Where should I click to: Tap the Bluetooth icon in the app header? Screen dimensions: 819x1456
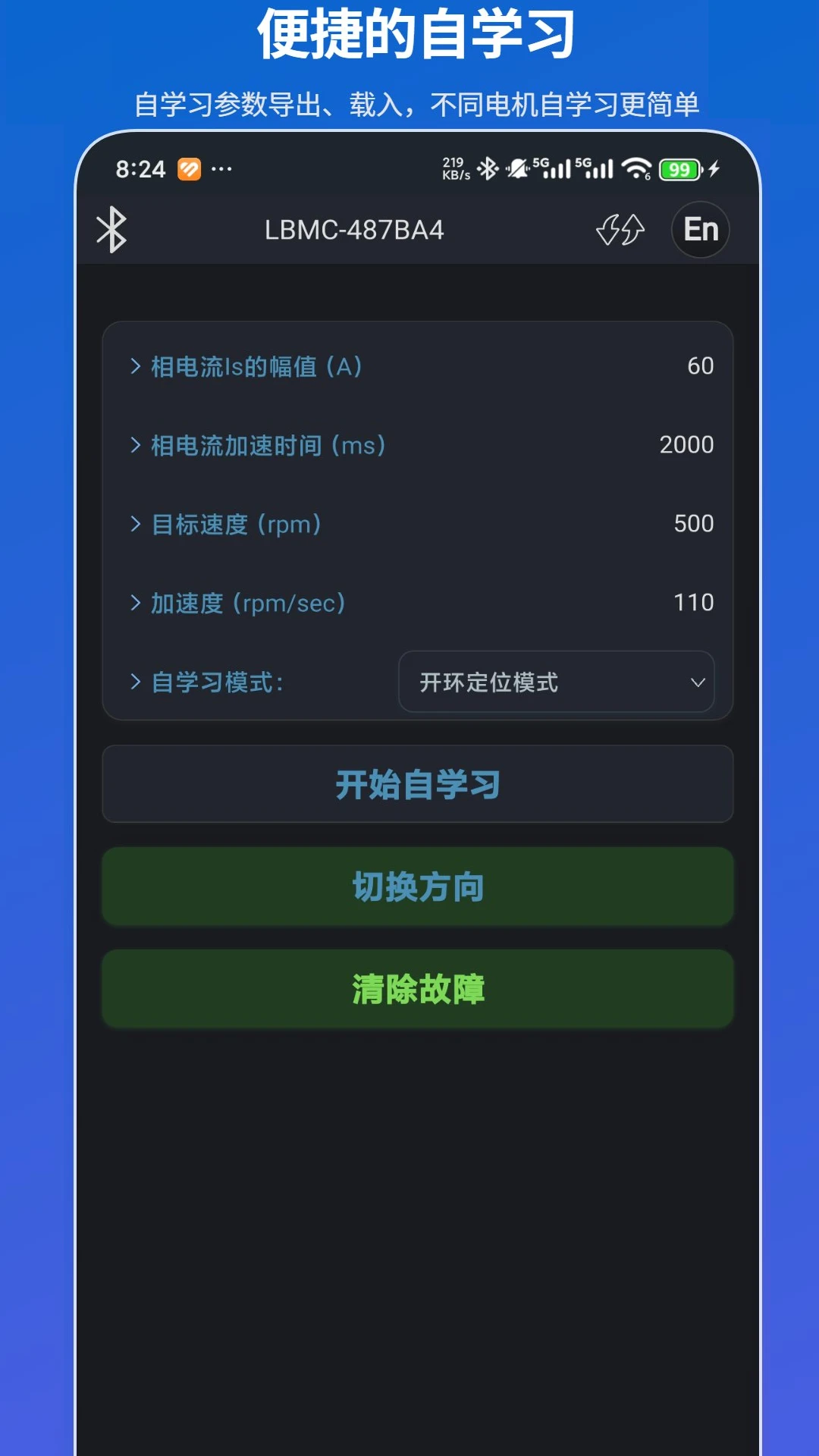coord(112,230)
